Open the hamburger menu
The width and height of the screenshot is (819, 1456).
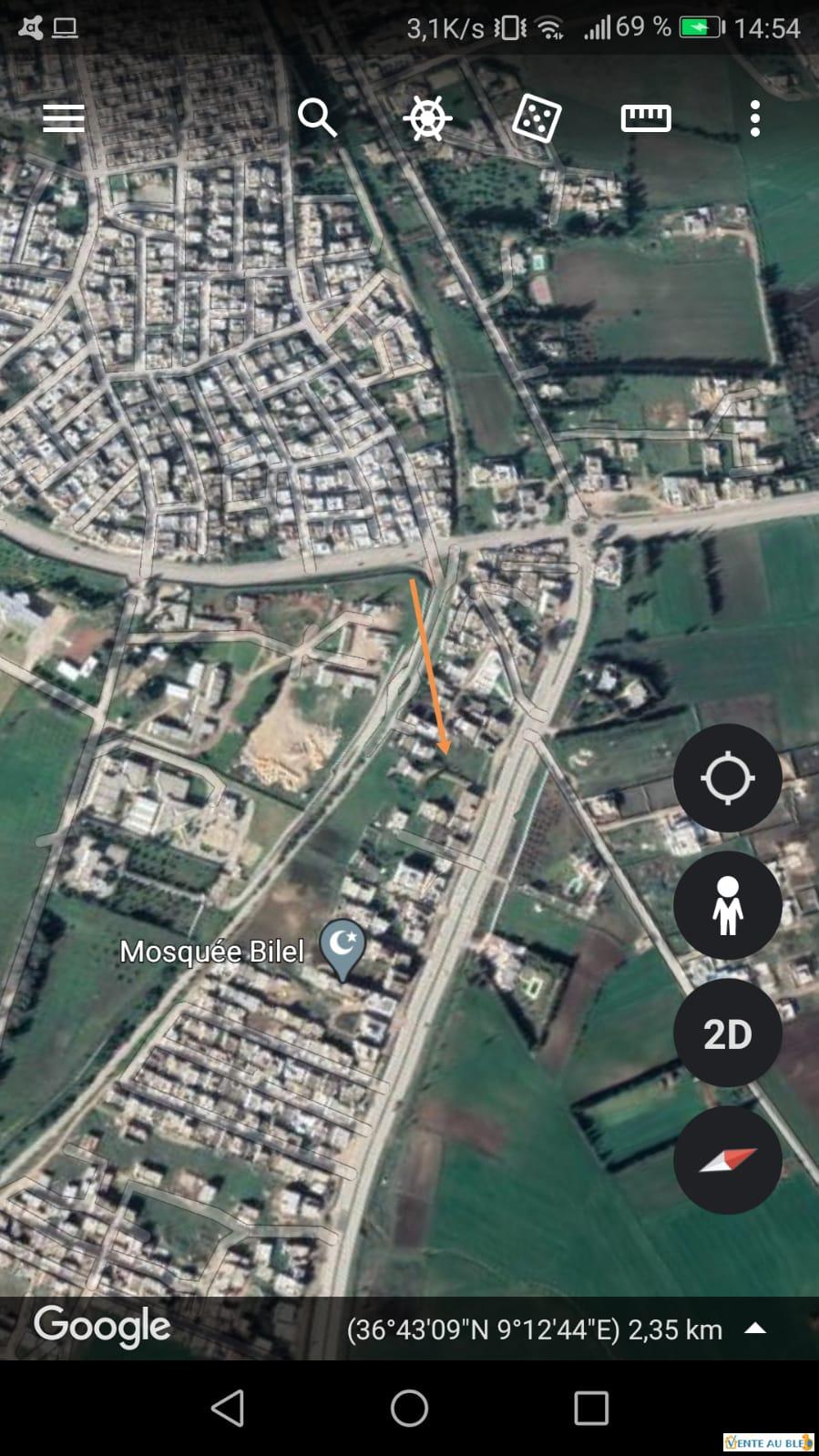[64, 118]
